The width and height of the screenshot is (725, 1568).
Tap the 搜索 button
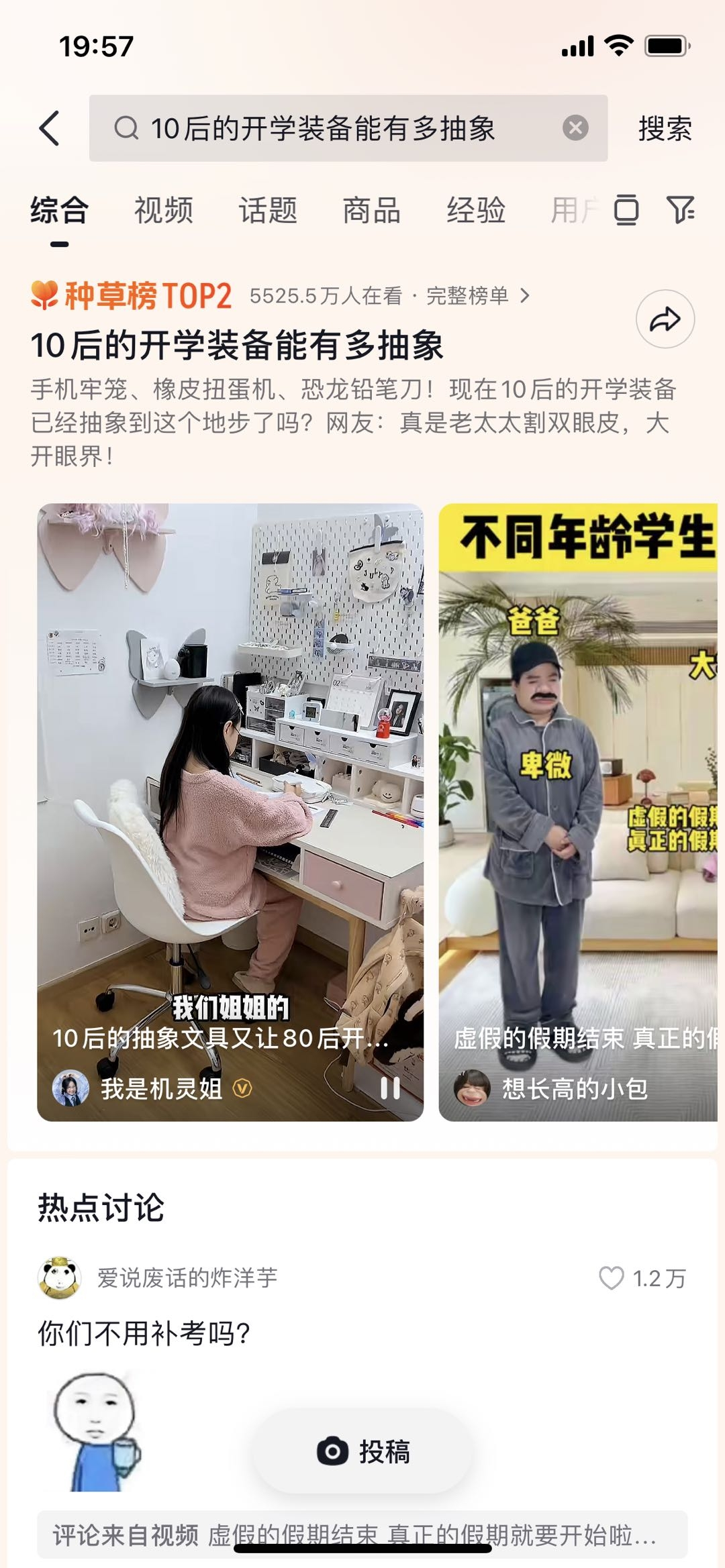coord(665,128)
